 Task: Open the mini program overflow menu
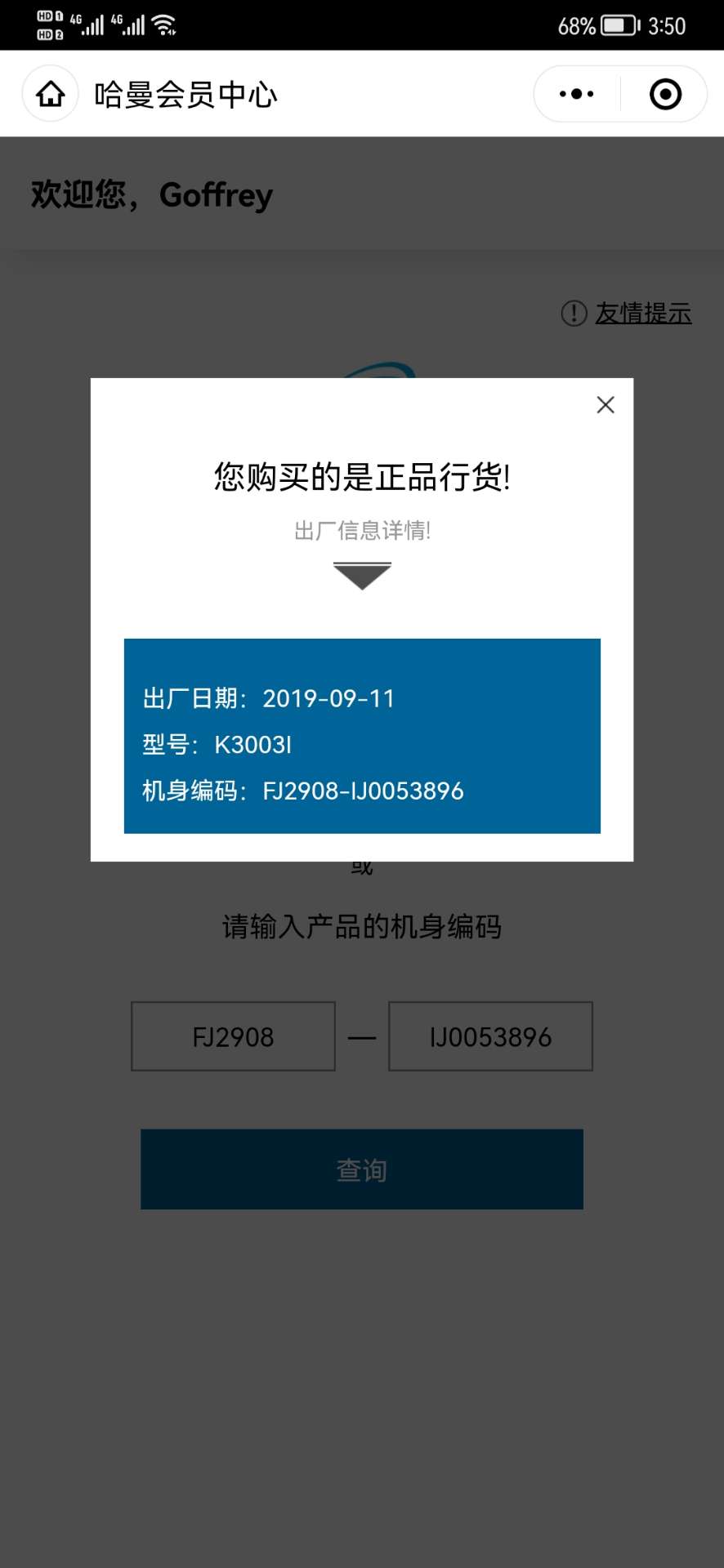pos(577,95)
